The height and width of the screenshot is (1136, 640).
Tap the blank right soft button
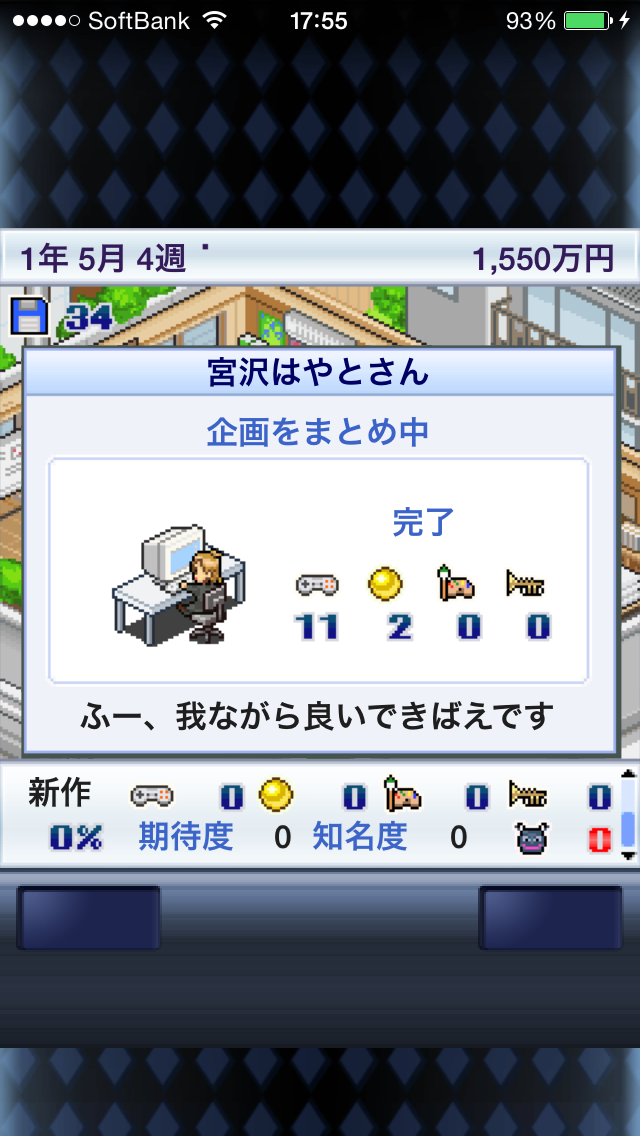(550, 917)
